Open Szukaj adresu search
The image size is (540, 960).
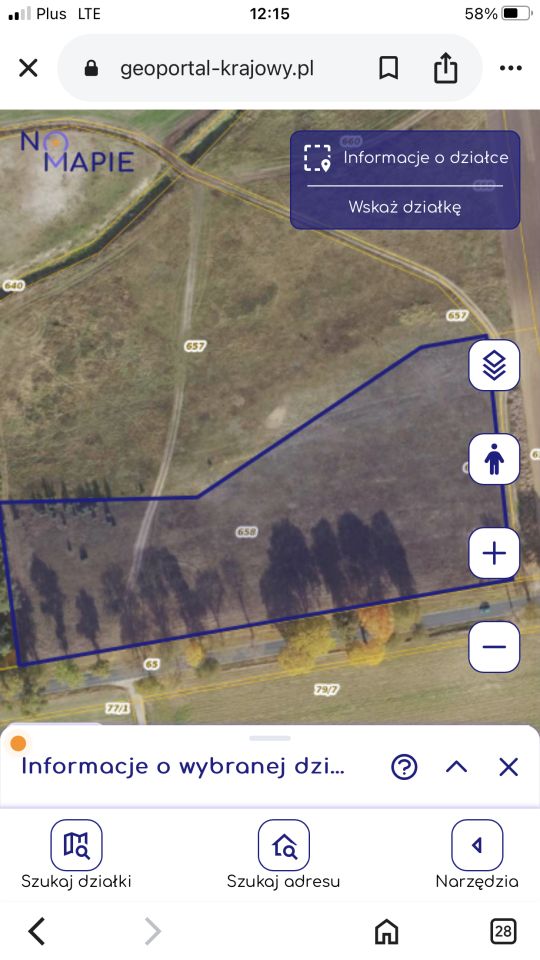(283, 855)
